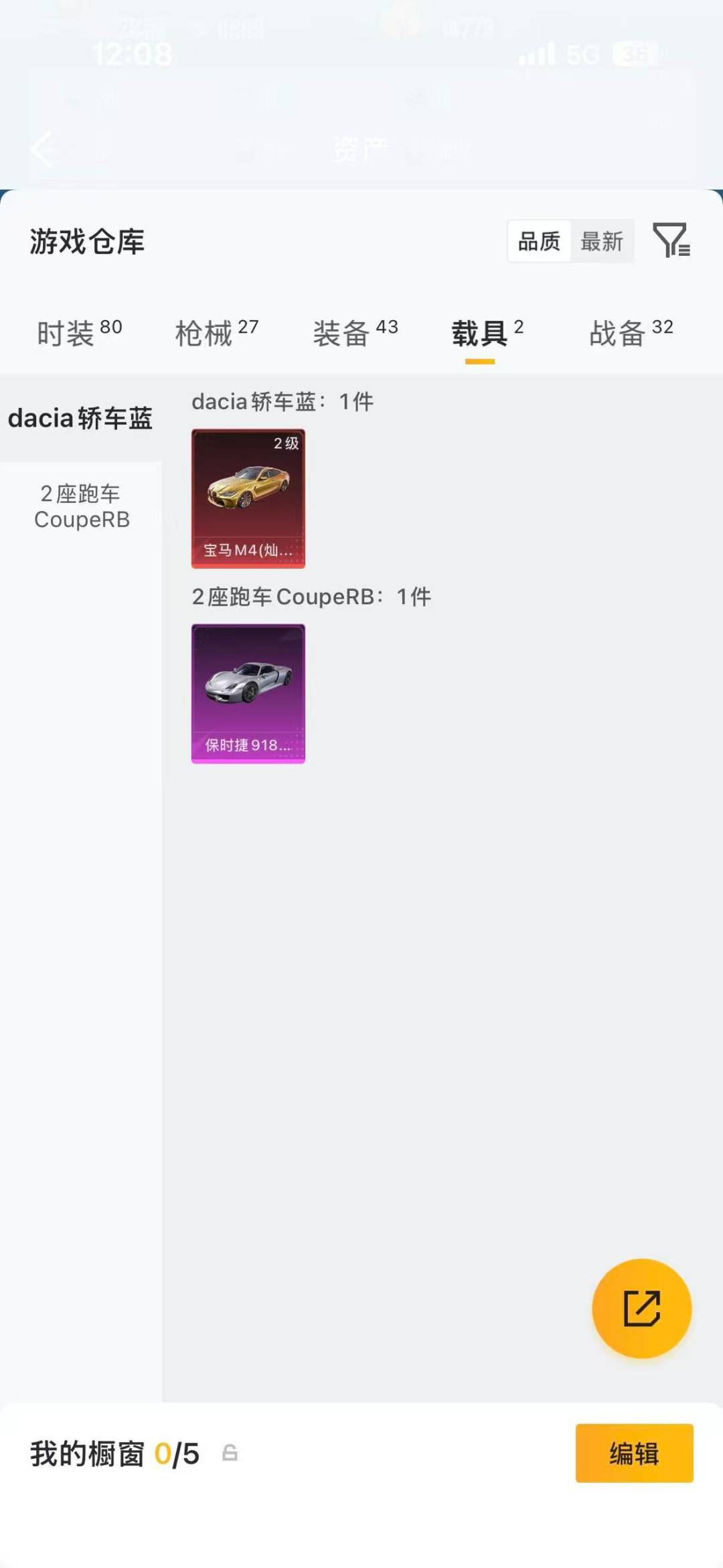This screenshot has height=1568, width=723.
Task: Click the yellow share floating button
Action: [x=641, y=1309]
